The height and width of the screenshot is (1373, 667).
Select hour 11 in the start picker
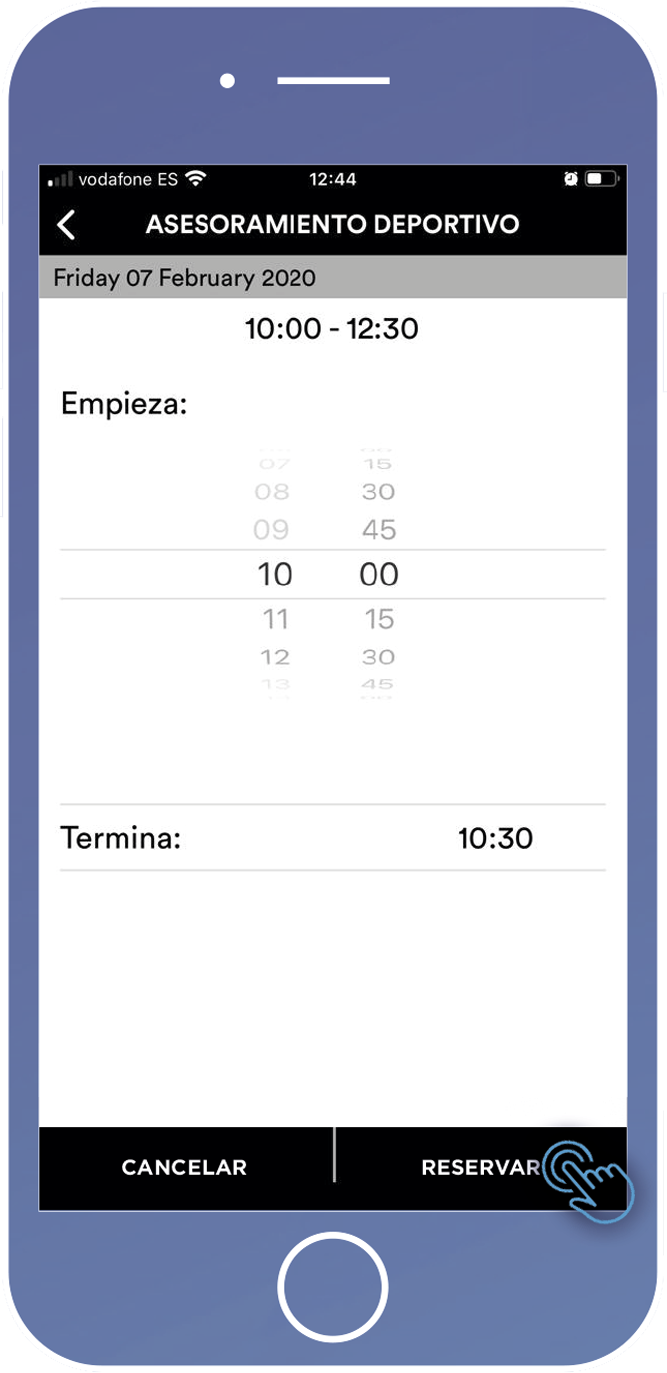[x=275, y=619]
